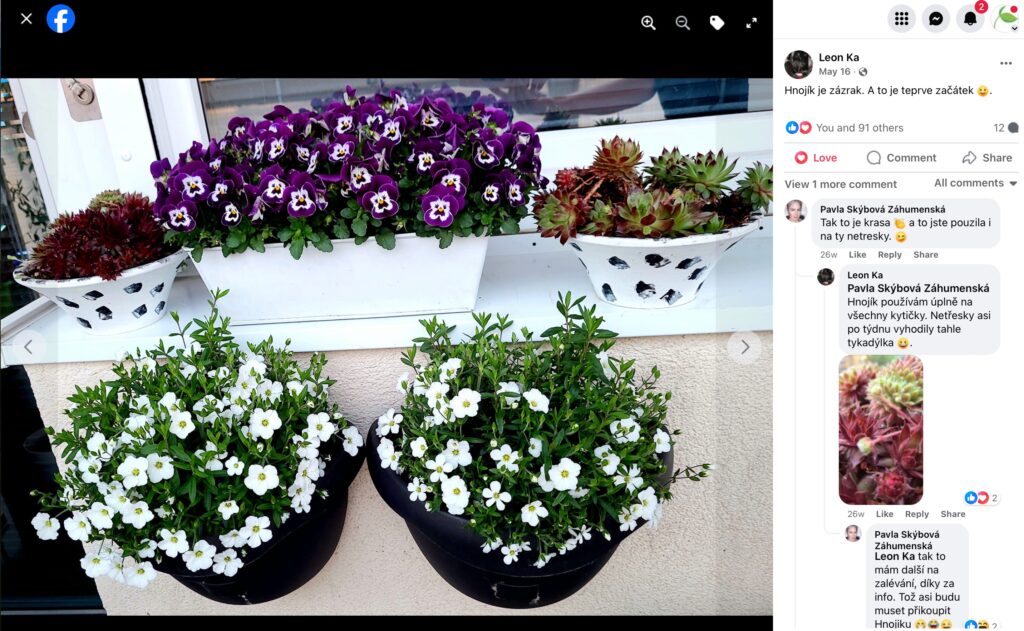Open the notifications bell
1024x631 pixels.
[970, 18]
